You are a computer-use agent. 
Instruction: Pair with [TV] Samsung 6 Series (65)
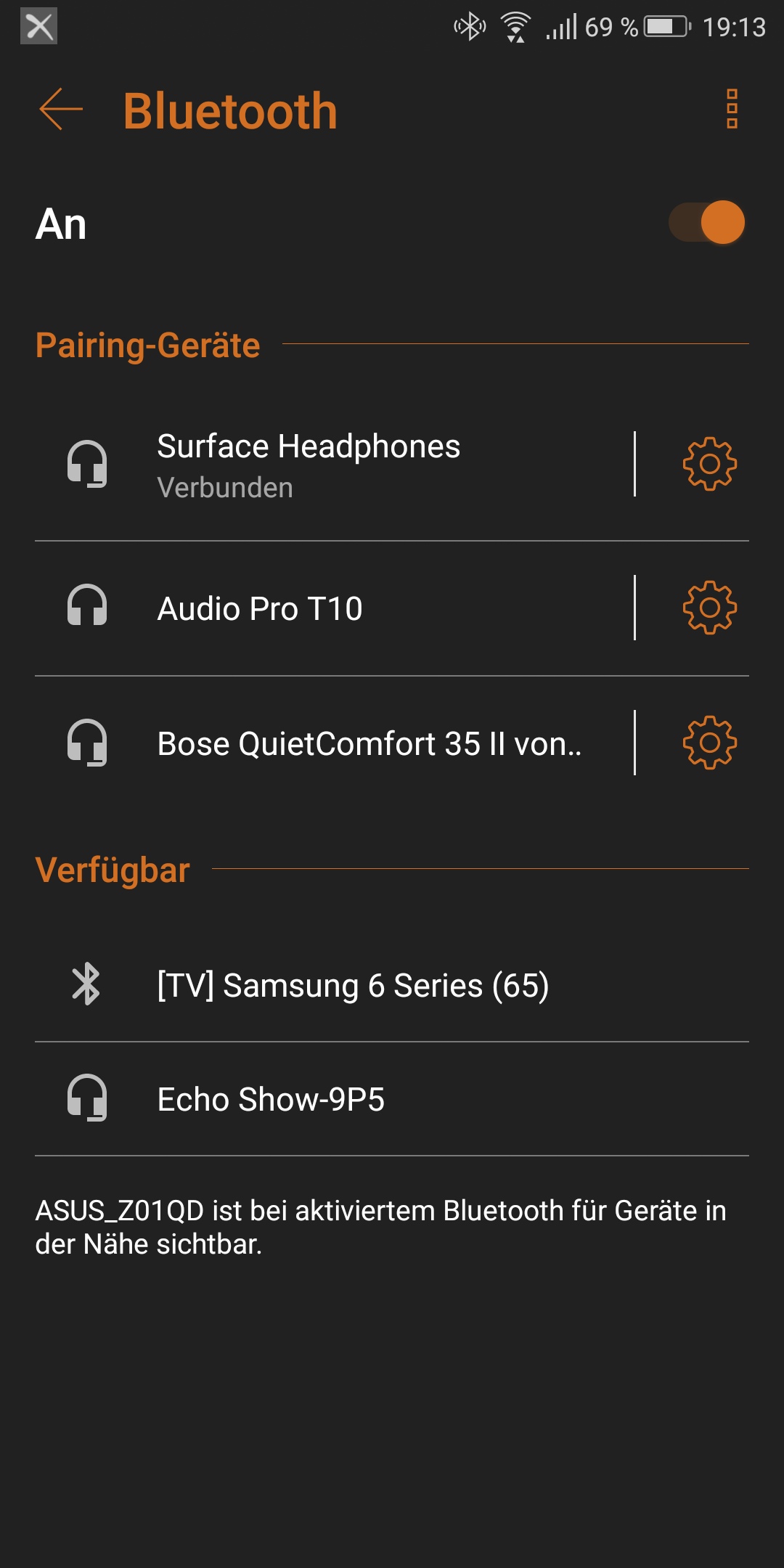point(353,985)
